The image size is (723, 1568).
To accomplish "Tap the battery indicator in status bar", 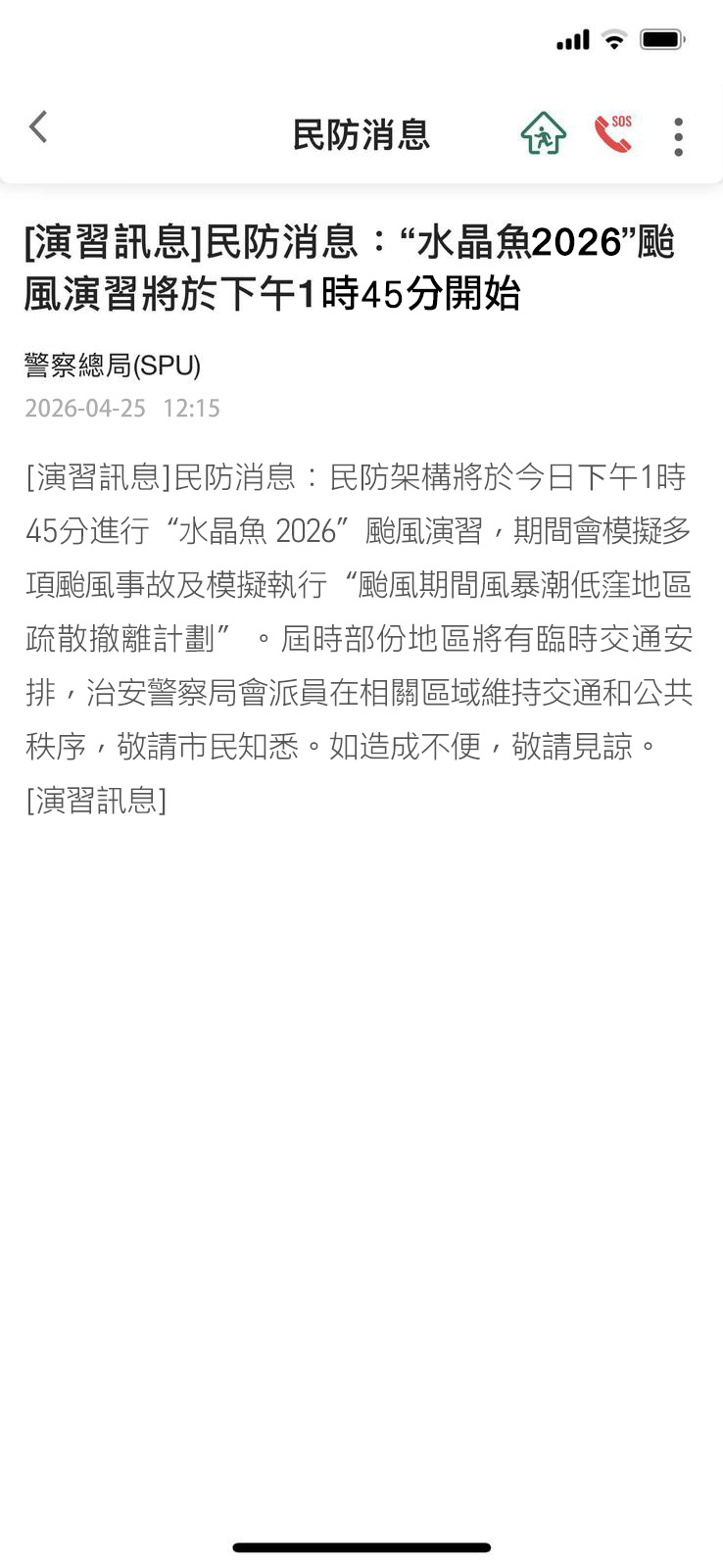I will (661, 38).
